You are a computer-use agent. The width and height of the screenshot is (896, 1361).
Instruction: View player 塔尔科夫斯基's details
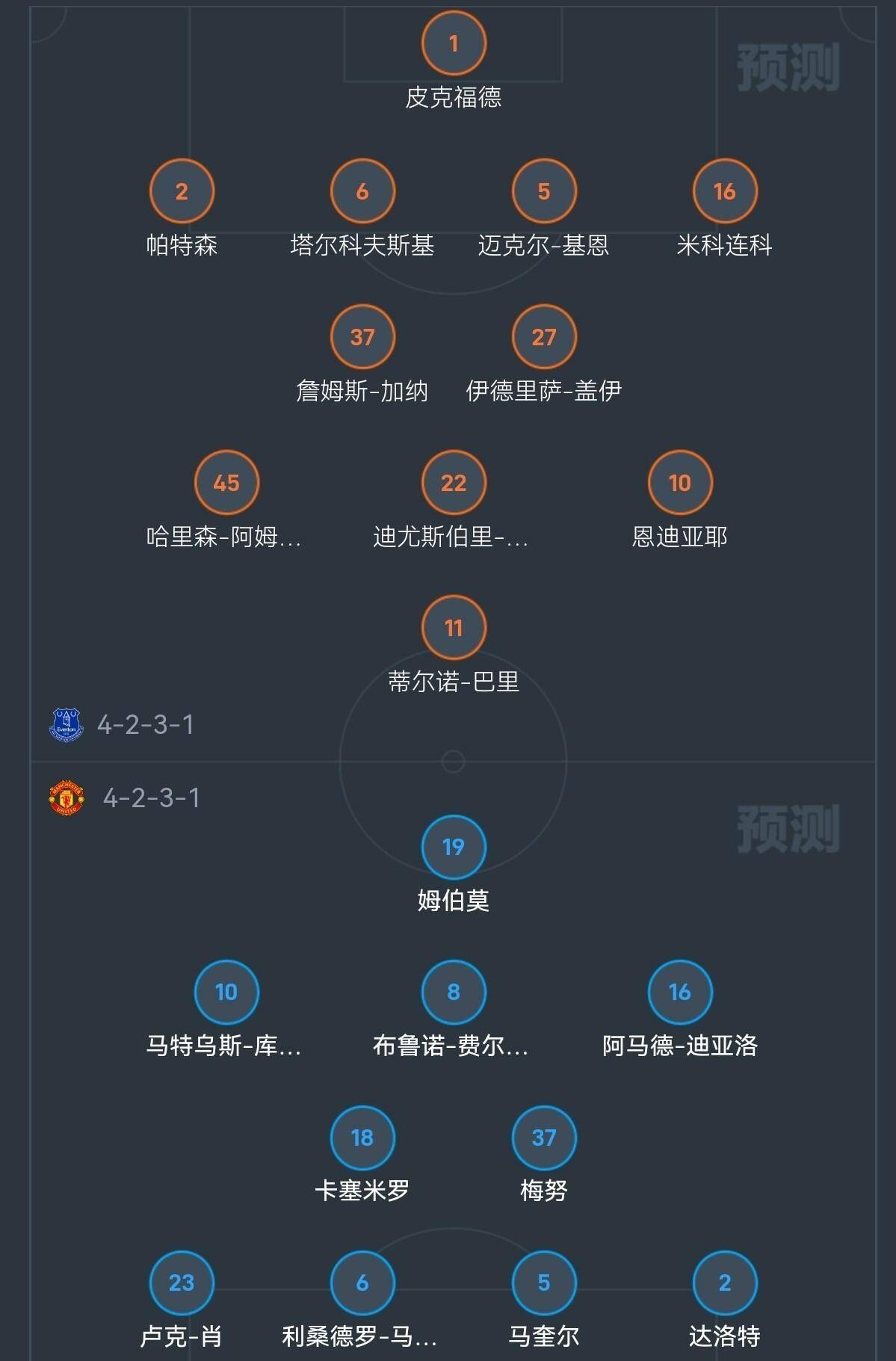362,191
